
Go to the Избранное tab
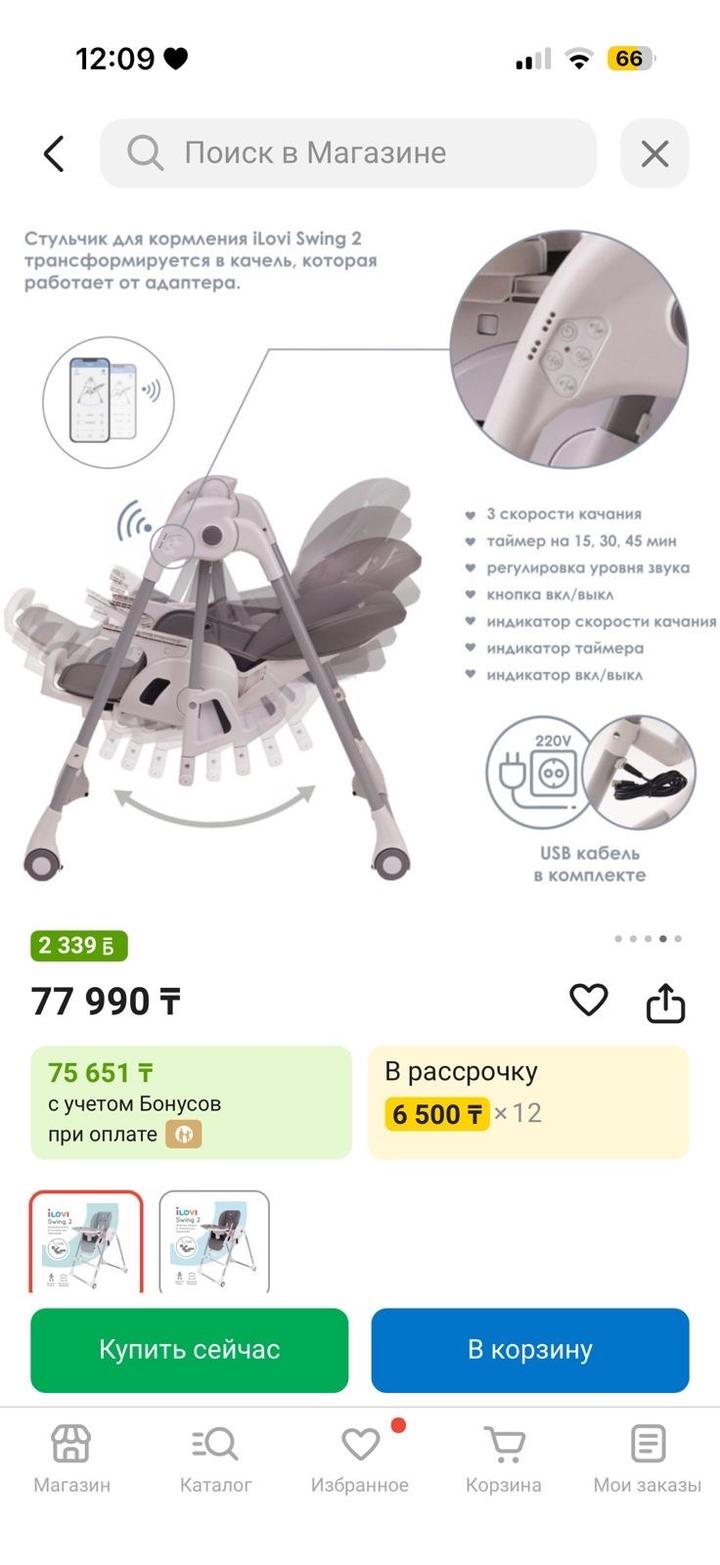(x=360, y=1459)
